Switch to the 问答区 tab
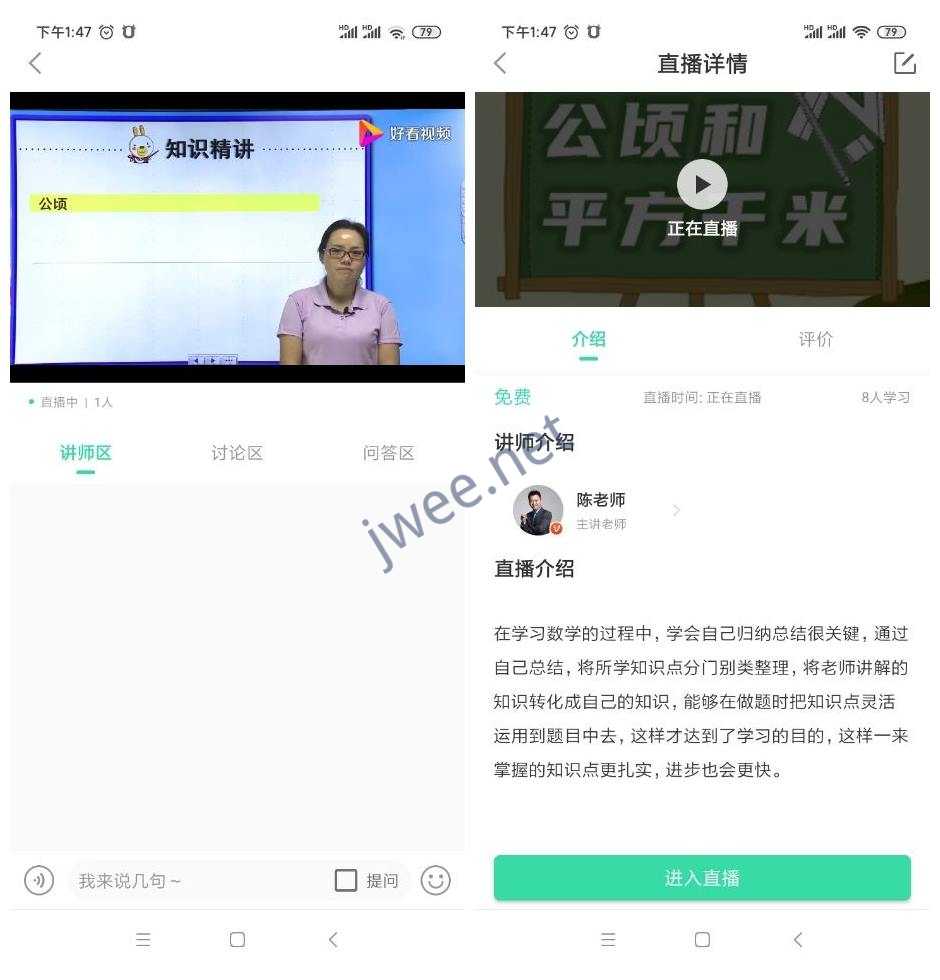The height and width of the screenshot is (980, 940). [x=388, y=453]
